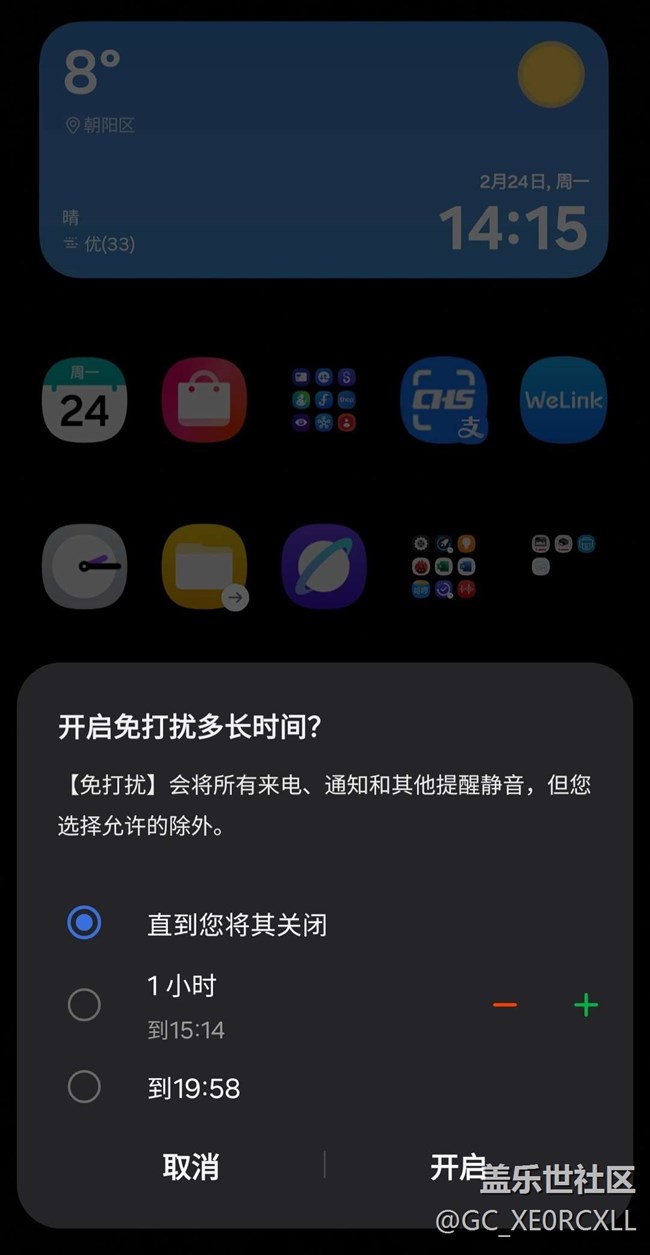Select 直到您将其关闭 option

click(x=84, y=923)
